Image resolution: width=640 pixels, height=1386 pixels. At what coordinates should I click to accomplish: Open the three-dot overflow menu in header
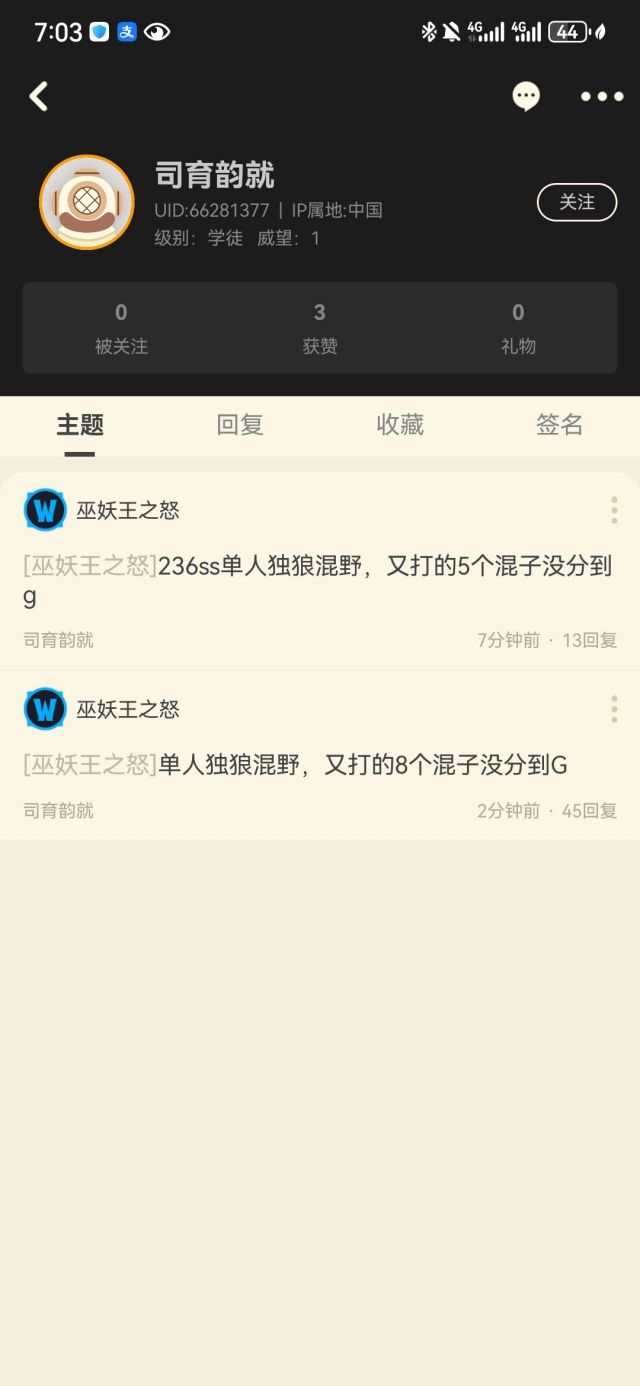click(601, 96)
